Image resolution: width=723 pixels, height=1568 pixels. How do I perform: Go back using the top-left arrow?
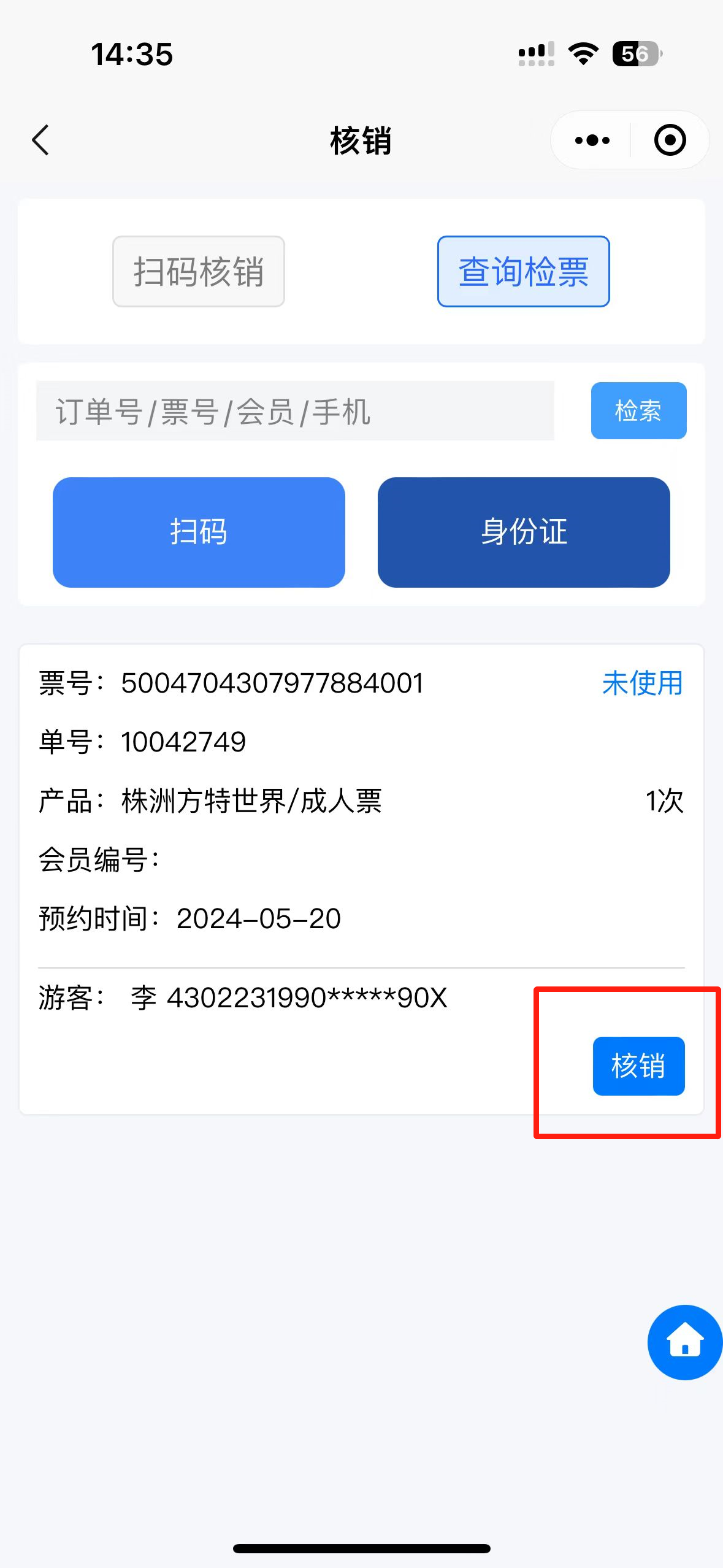click(40, 140)
